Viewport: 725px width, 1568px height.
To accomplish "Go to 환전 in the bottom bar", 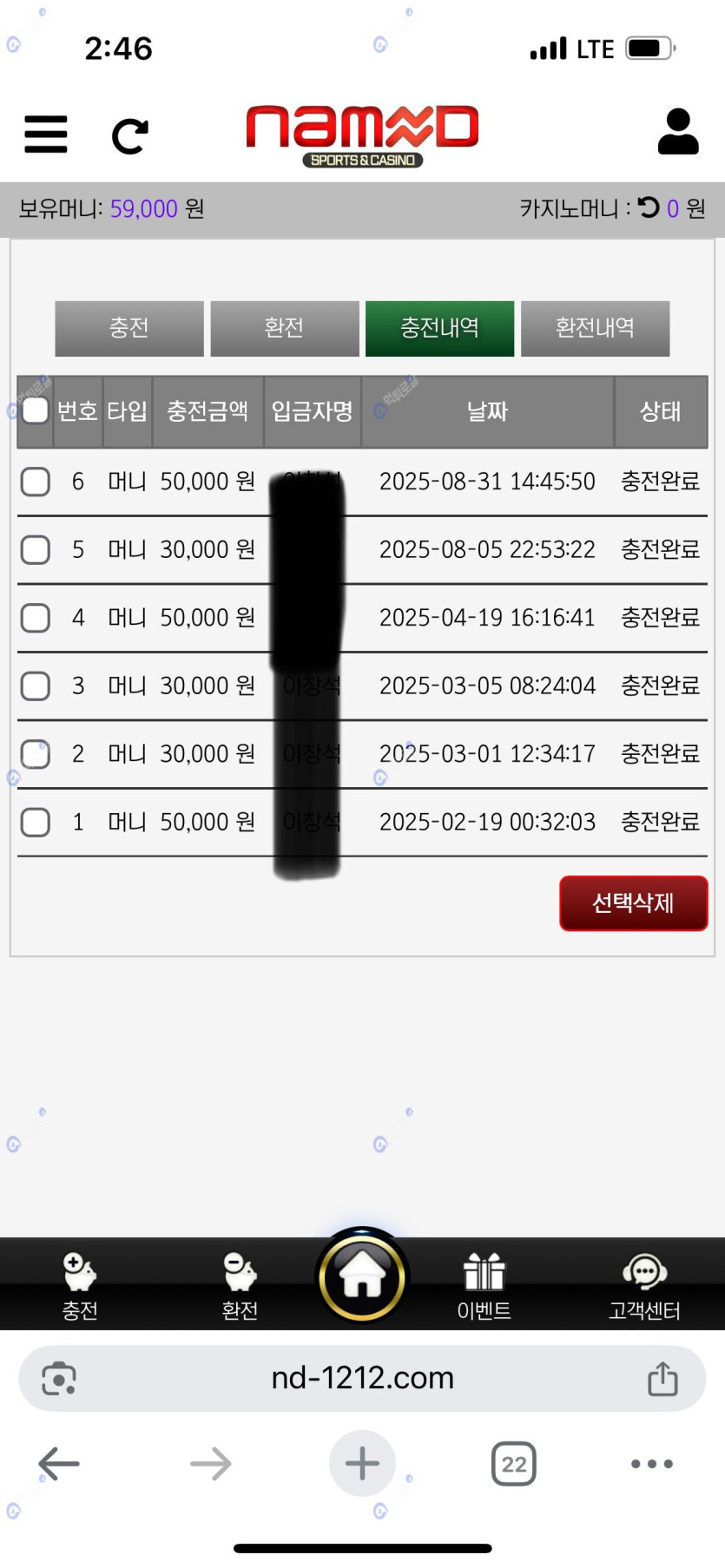I will [240, 1285].
